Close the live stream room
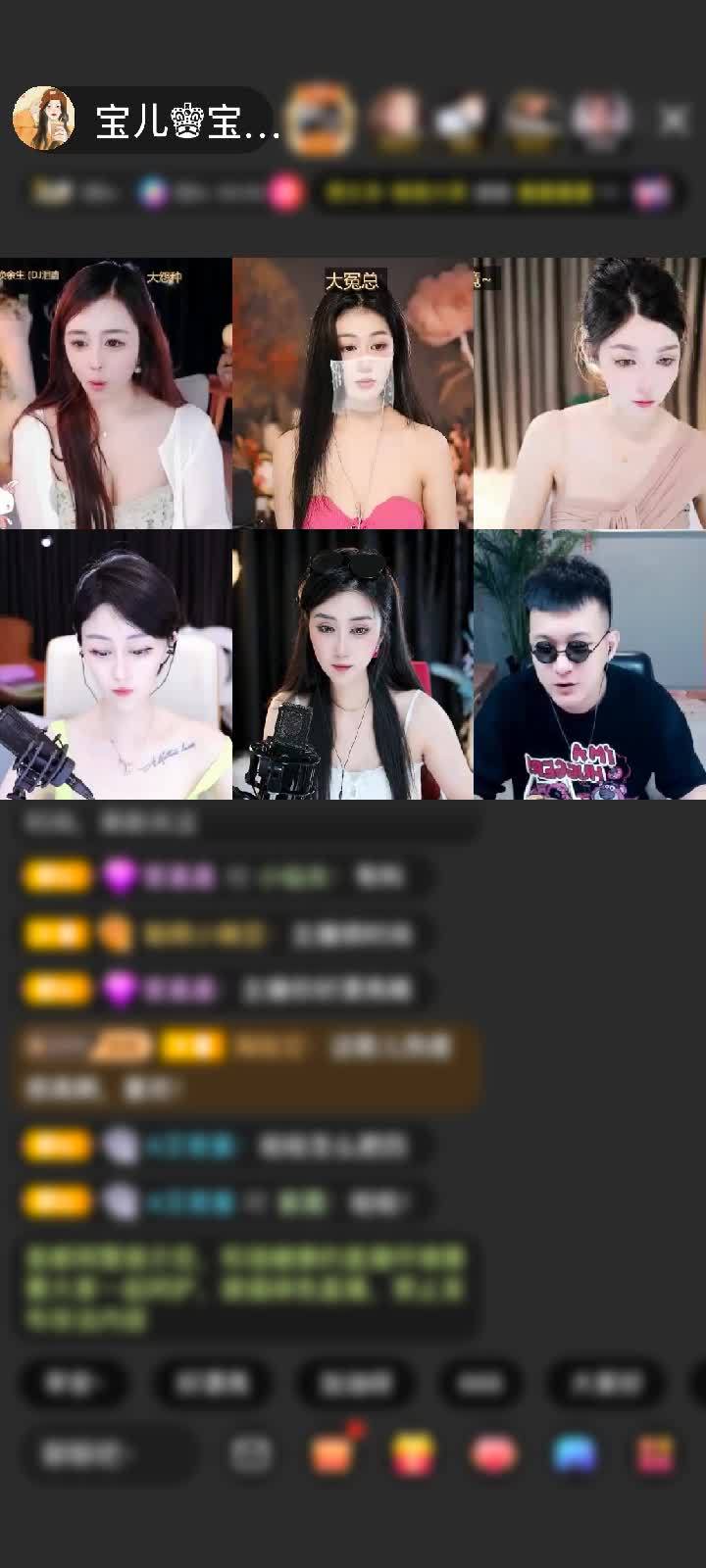This screenshot has width=706, height=1568. 673,120
